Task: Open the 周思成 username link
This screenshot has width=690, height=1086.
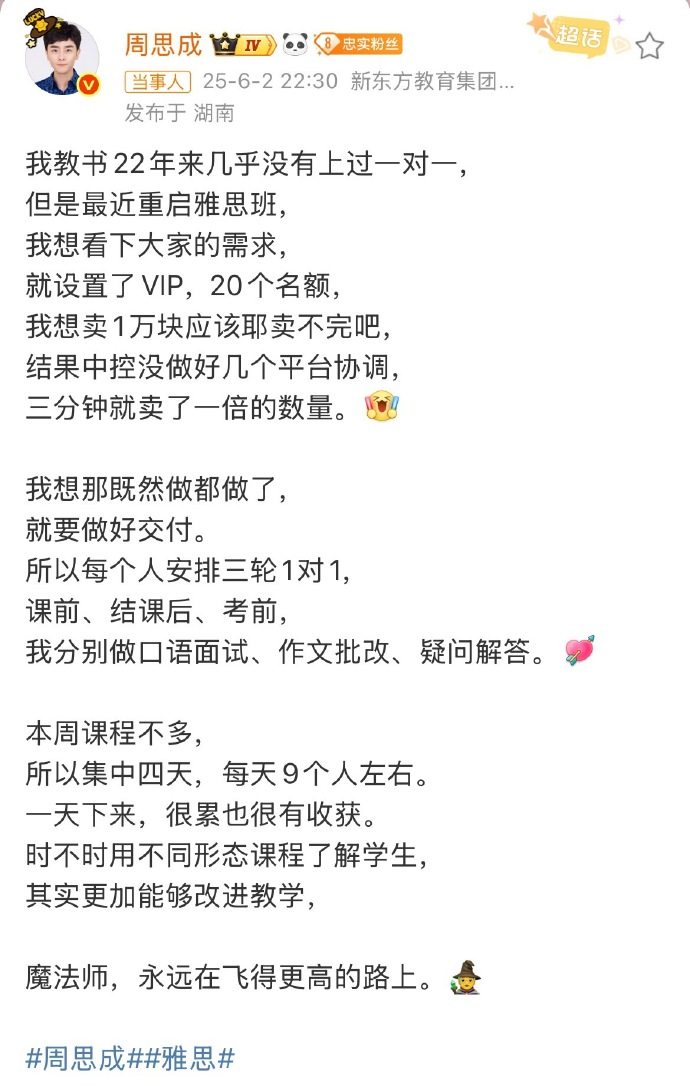Action: [163, 44]
